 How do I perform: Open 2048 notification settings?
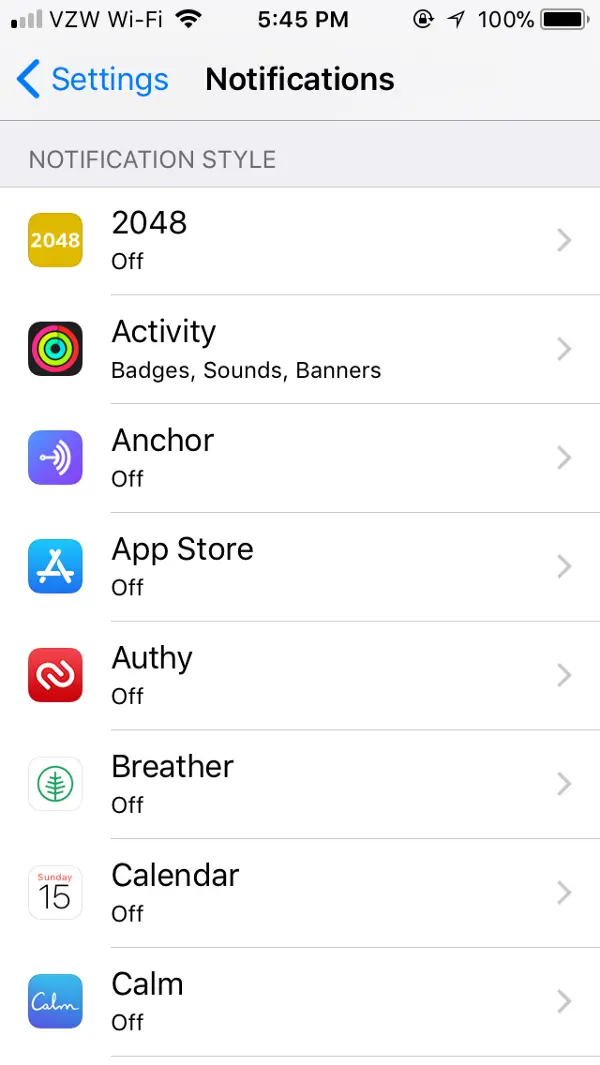300,241
